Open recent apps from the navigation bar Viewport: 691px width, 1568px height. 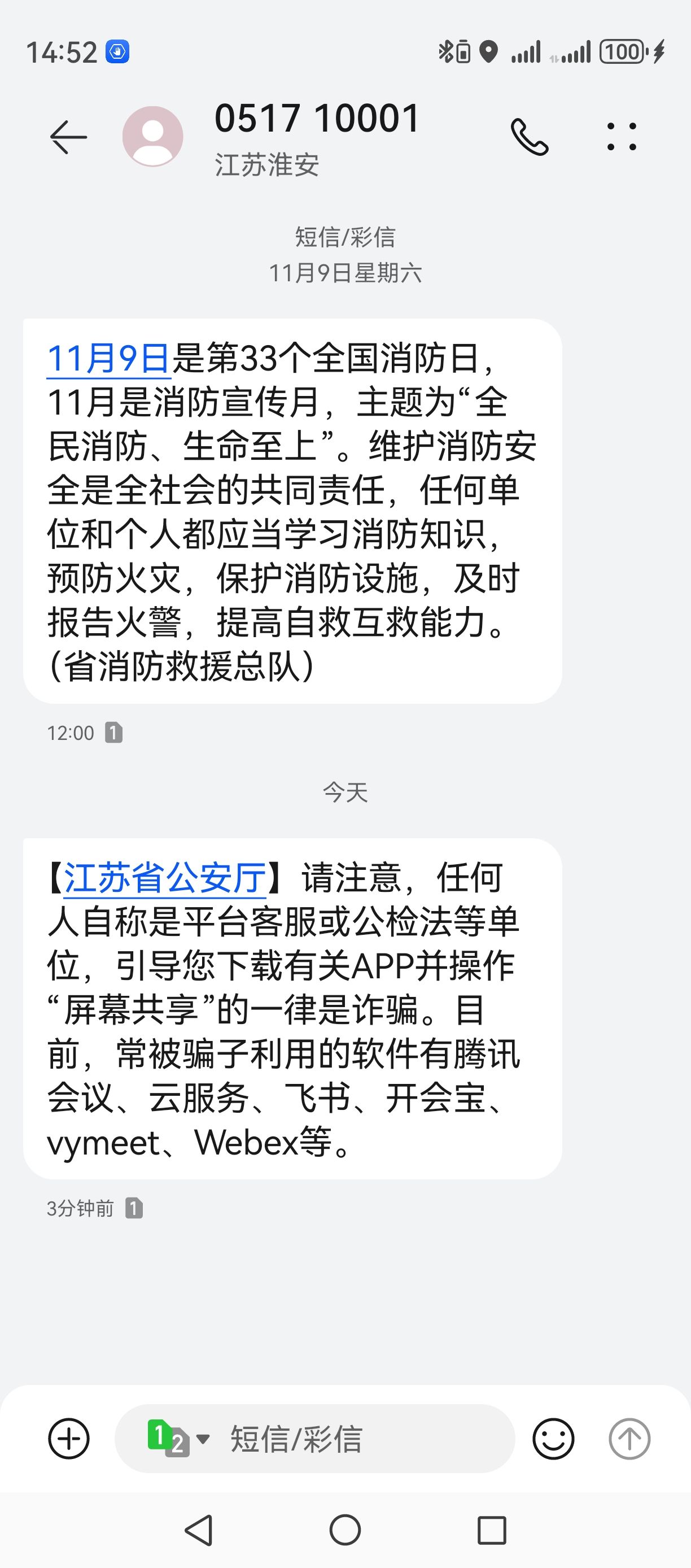[x=492, y=1530]
